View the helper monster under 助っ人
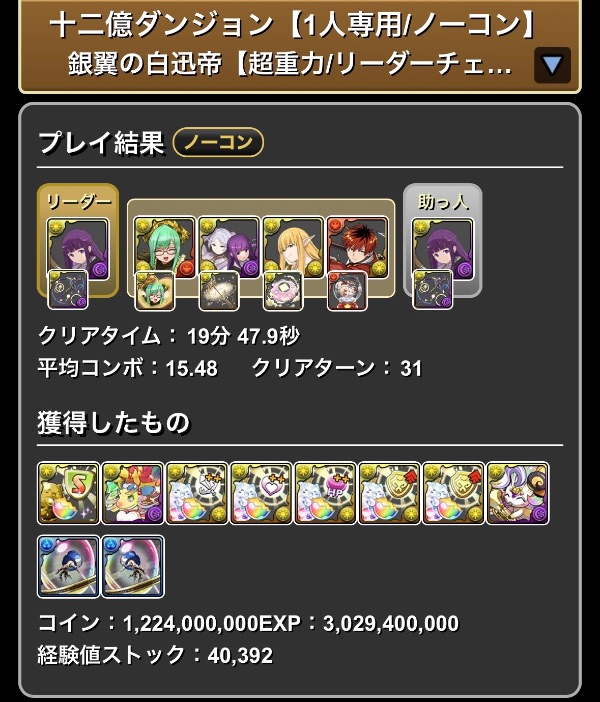Screen dimensions: 600x702 point(442,249)
